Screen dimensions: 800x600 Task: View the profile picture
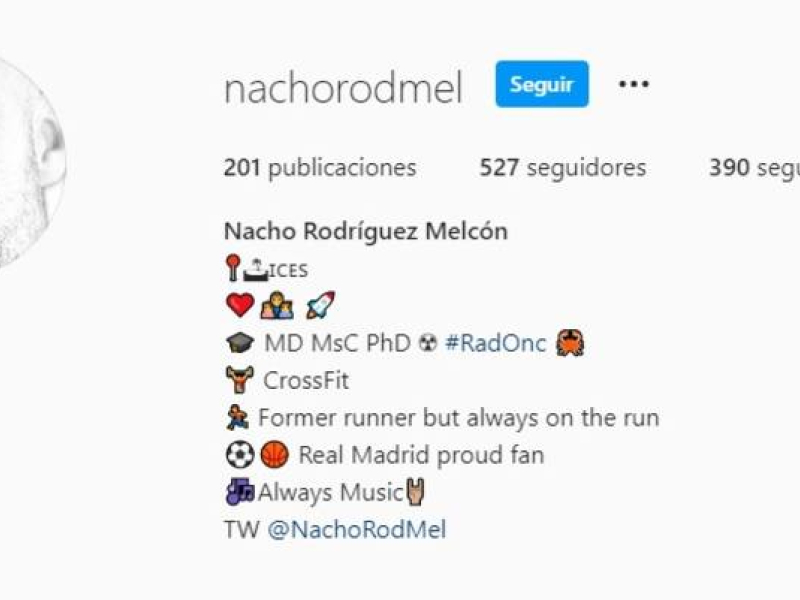(25, 160)
